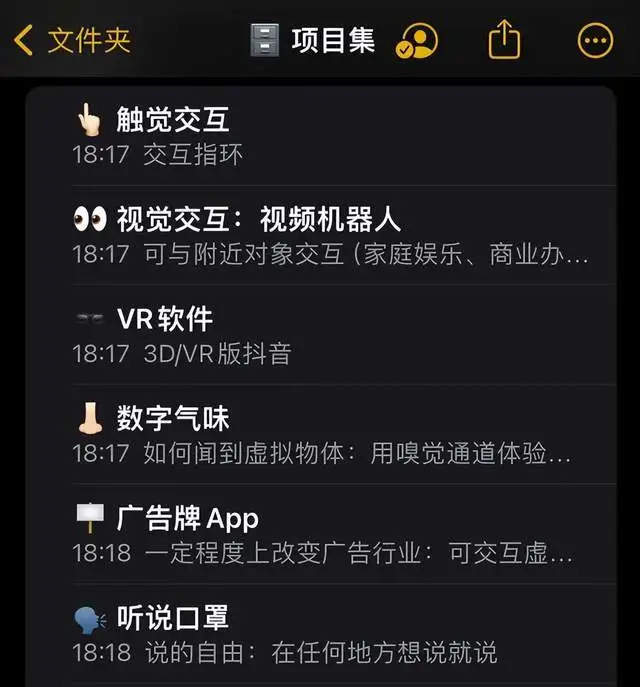Share the 项目集 folder
The width and height of the screenshot is (640, 687).
505,41
